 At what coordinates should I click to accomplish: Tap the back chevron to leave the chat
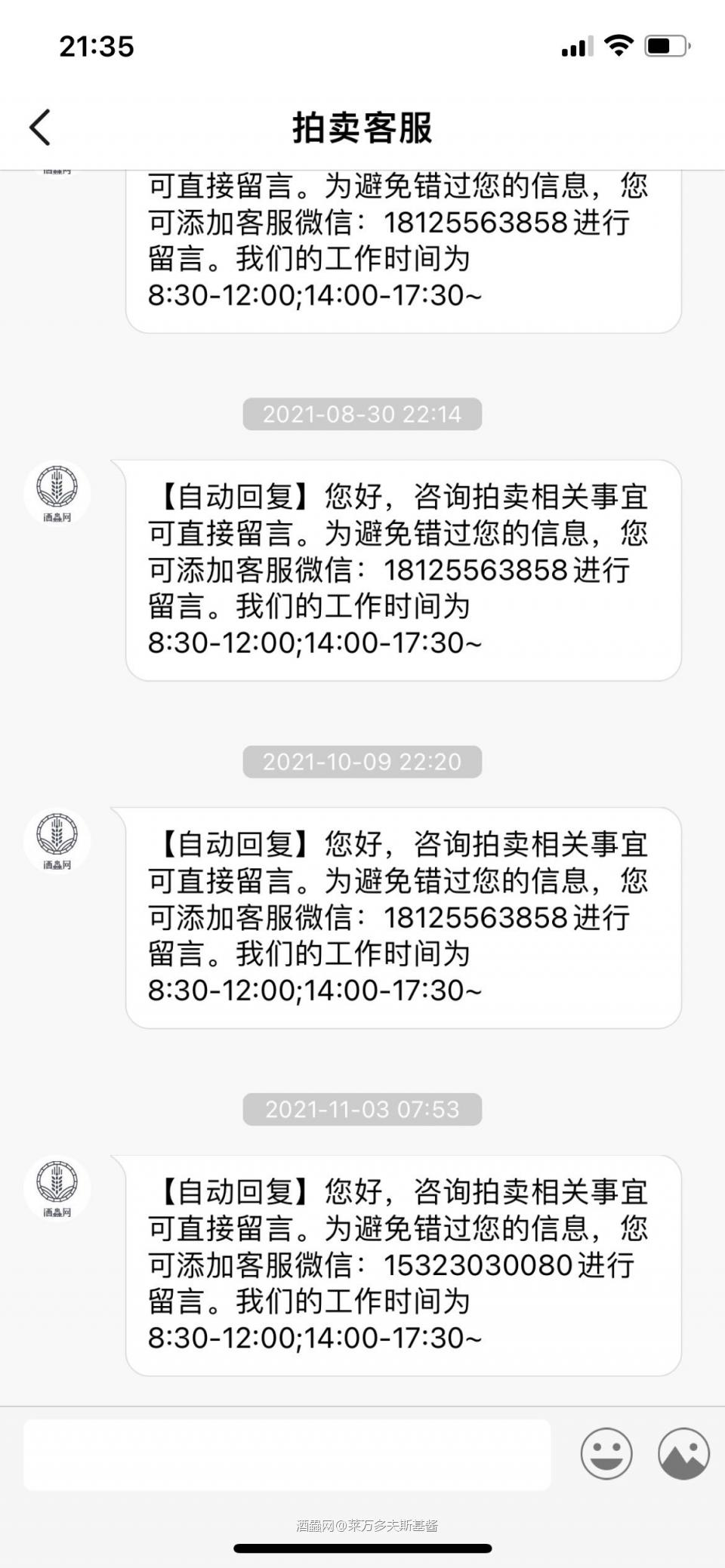39,126
